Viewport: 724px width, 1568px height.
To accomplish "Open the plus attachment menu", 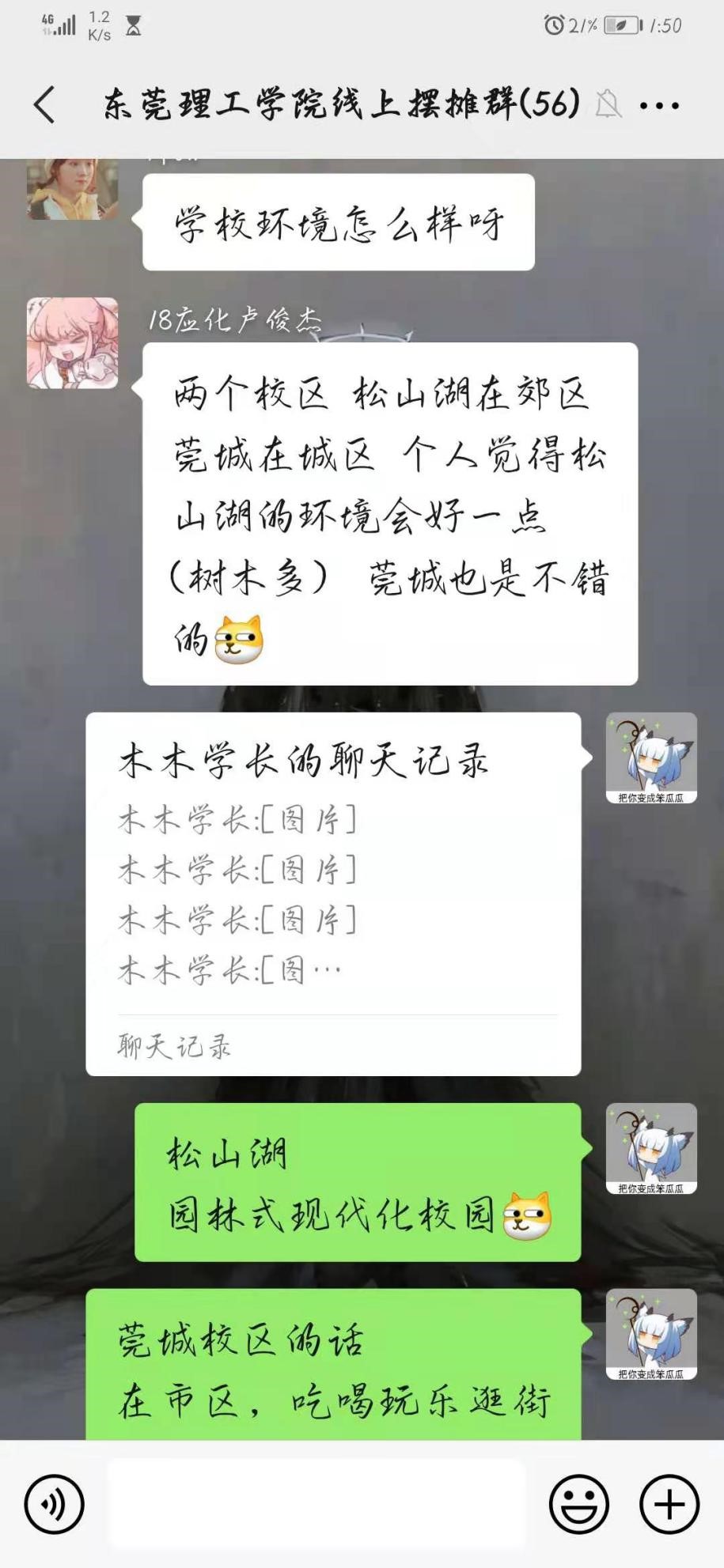I will point(669,1503).
